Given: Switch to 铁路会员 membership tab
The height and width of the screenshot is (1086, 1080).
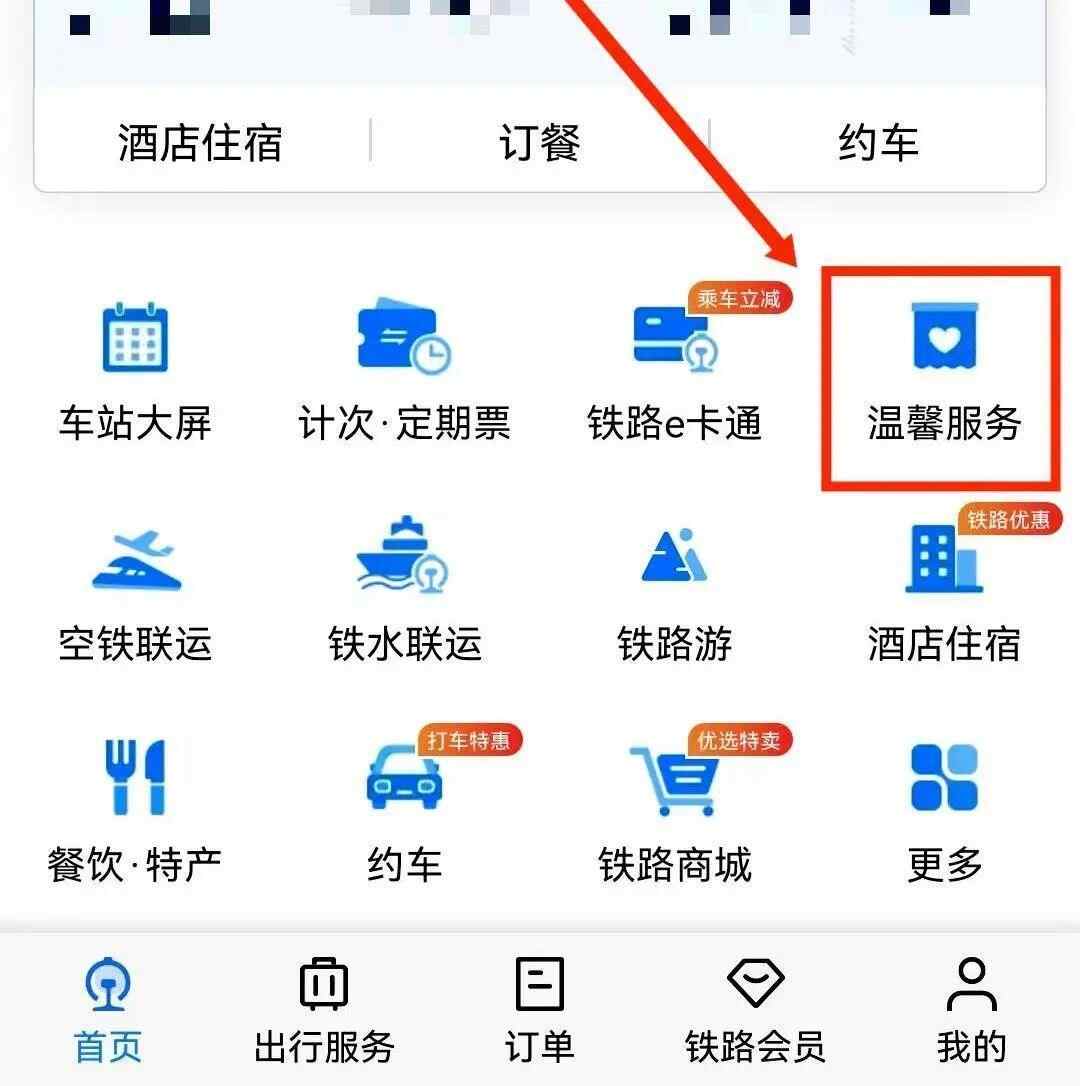Looking at the screenshot, I should click(x=756, y=1010).
